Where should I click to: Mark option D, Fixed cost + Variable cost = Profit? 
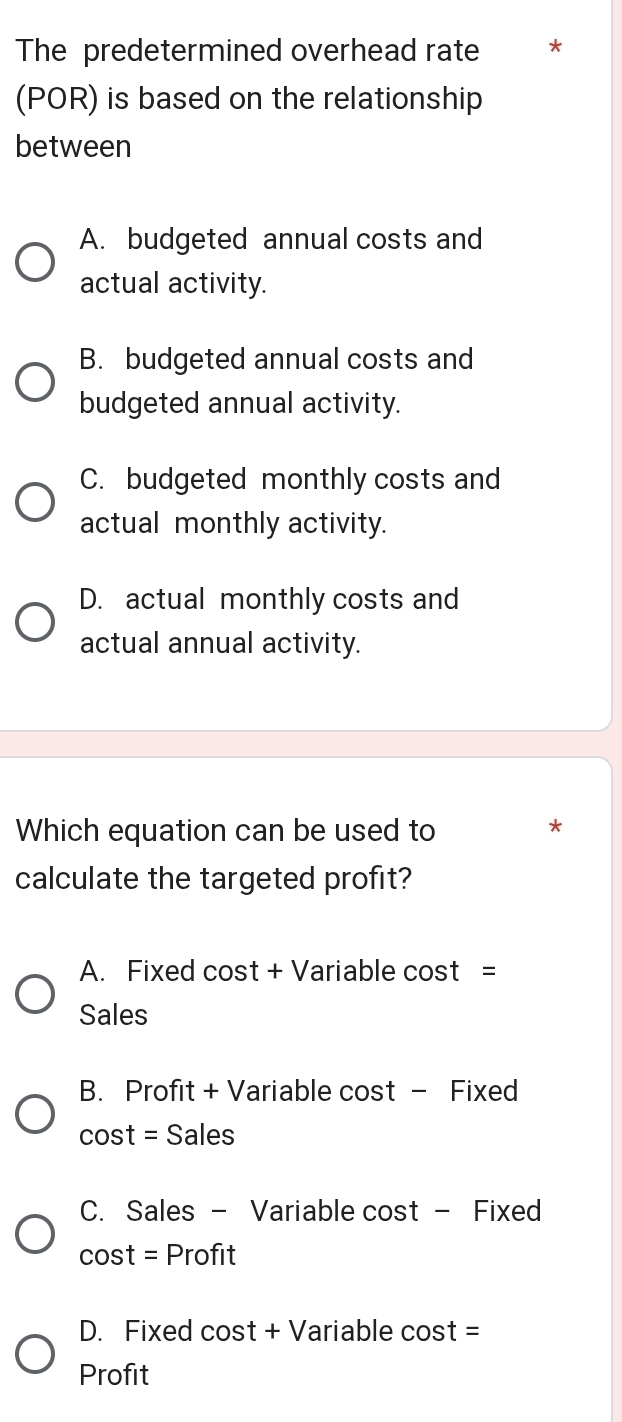[34, 1353]
